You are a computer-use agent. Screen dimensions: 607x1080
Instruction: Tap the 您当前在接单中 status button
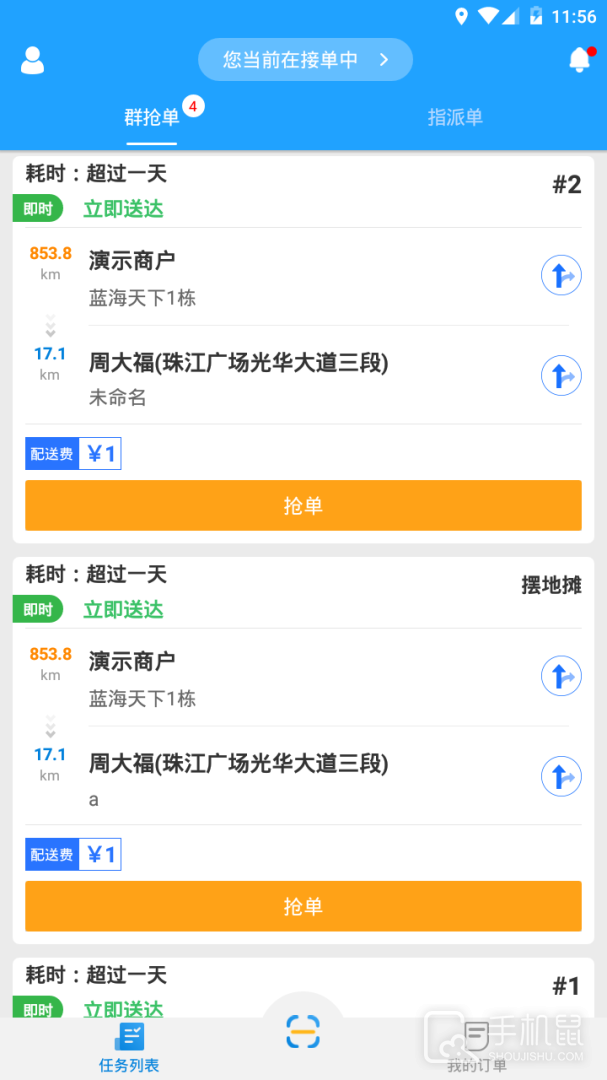[x=305, y=60]
